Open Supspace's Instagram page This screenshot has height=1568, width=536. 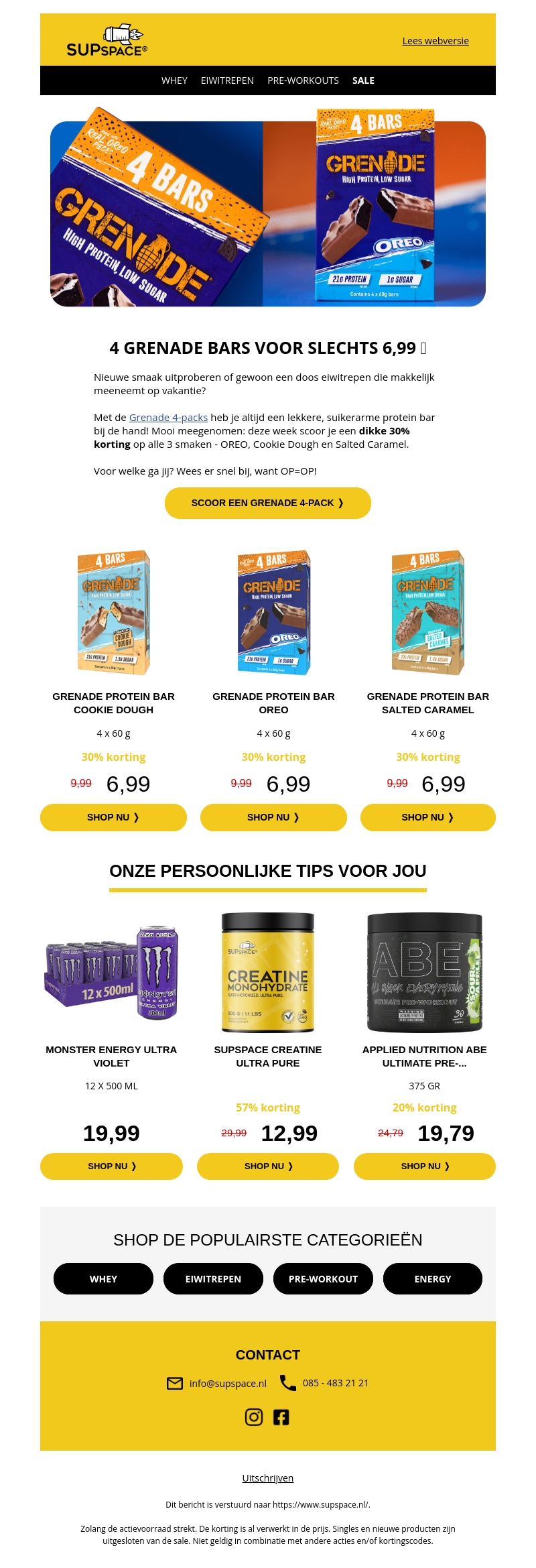click(254, 1416)
